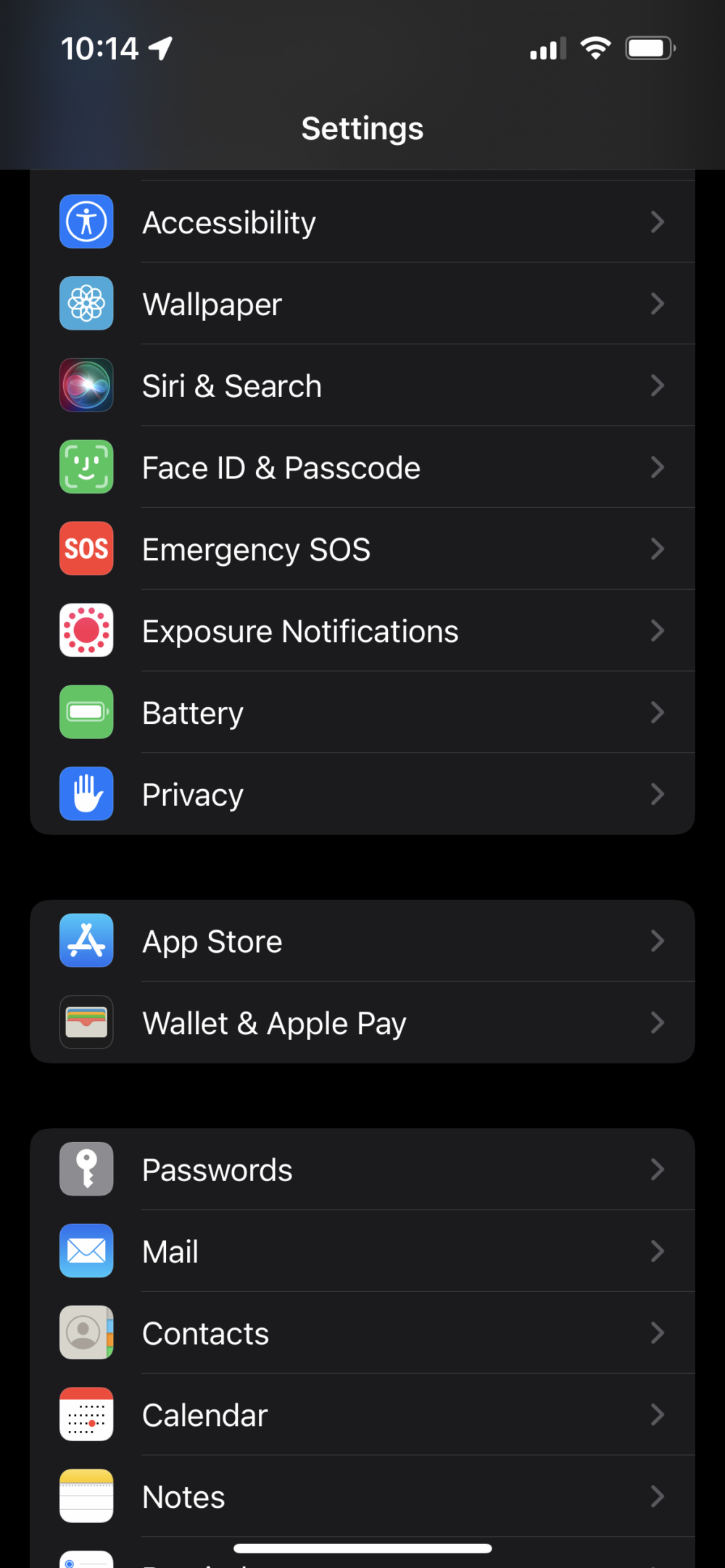Tap the Siri & Search icon

[86, 385]
